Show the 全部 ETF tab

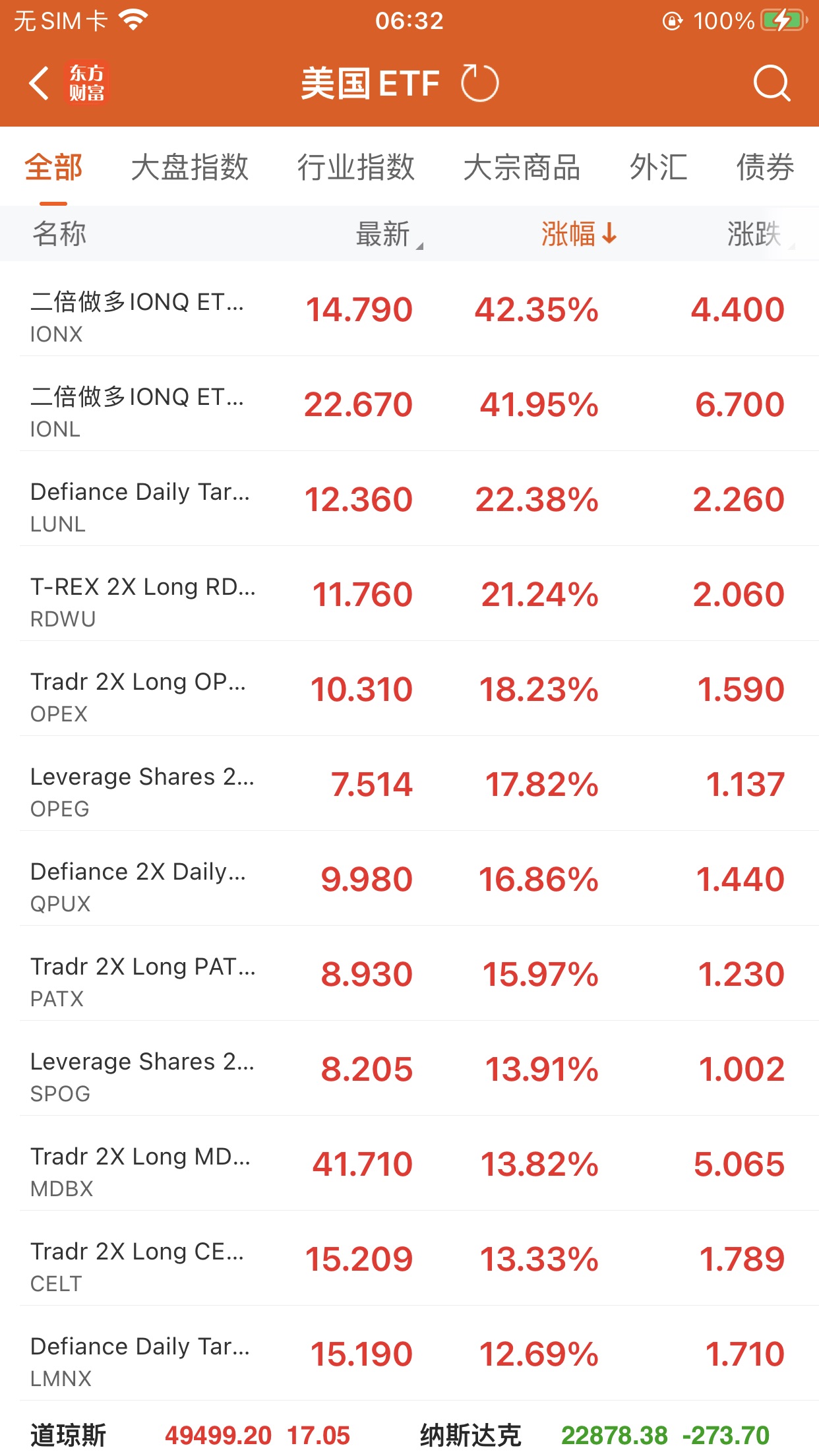[53, 167]
